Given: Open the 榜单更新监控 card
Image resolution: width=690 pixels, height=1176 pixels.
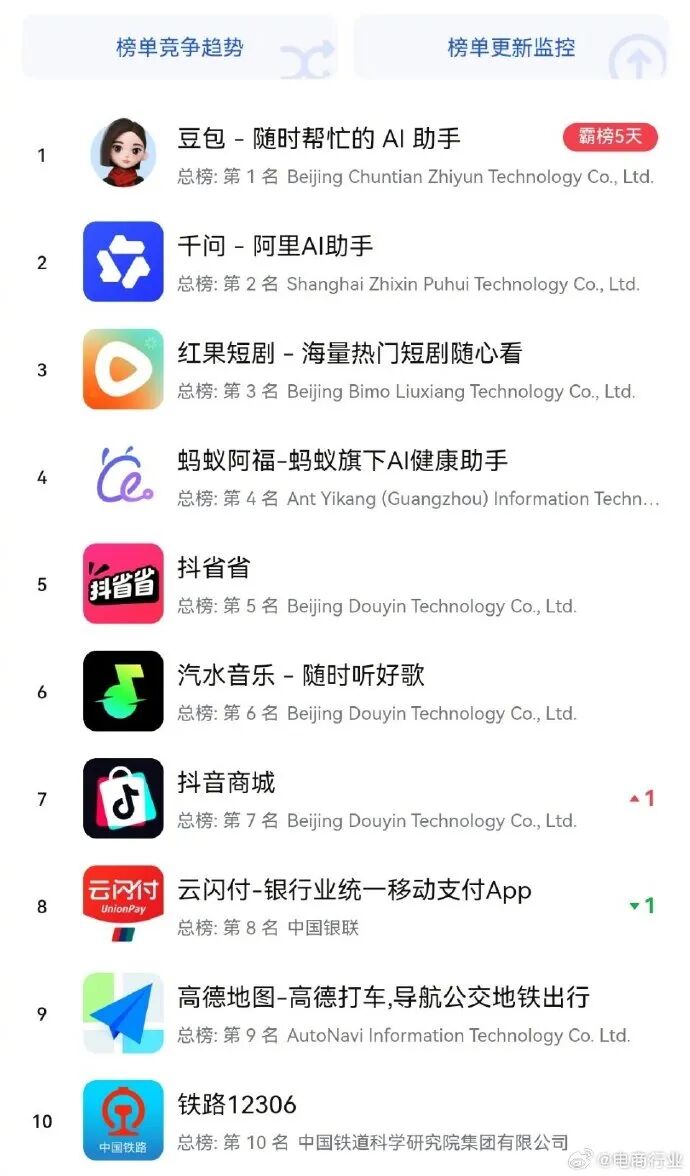Looking at the screenshot, I should (x=511, y=47).
